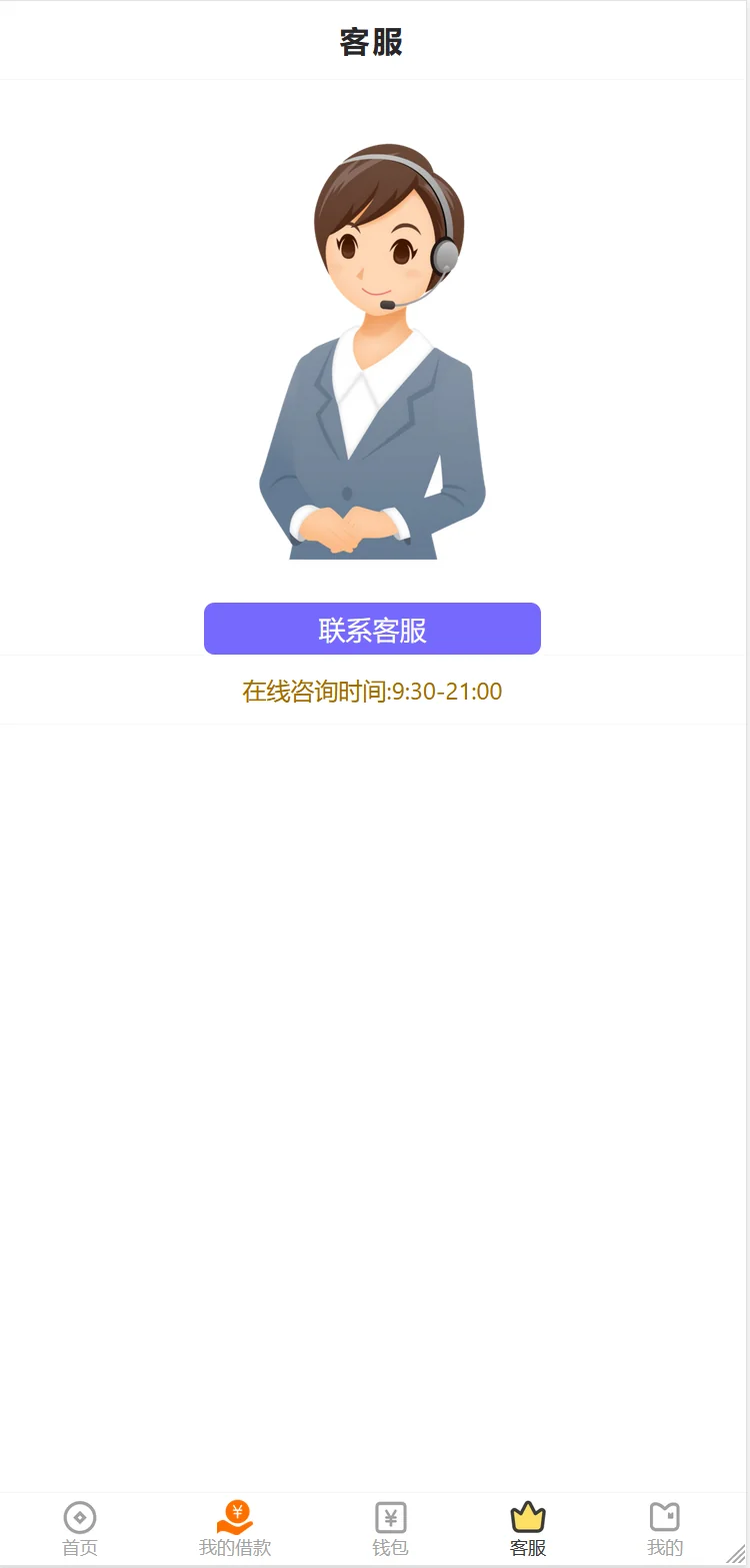The image size is (750, 1568).
Task: Open the 我的借款 tab
Action: click(x=235, y=1529)
